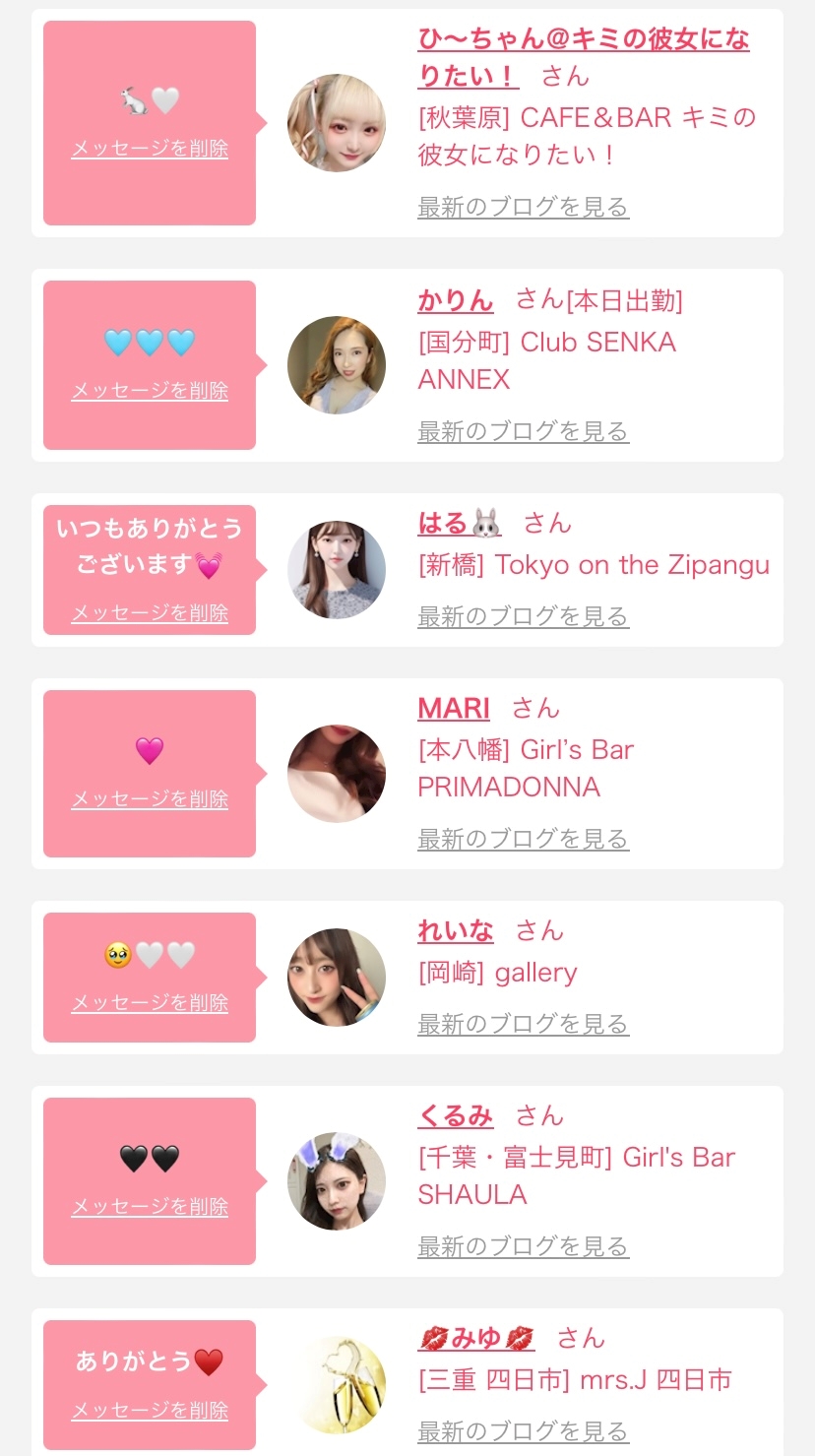Delete the blue hearts message to かりん
Viewport: 815px width, 1456px height.
(x=150, y=391)
